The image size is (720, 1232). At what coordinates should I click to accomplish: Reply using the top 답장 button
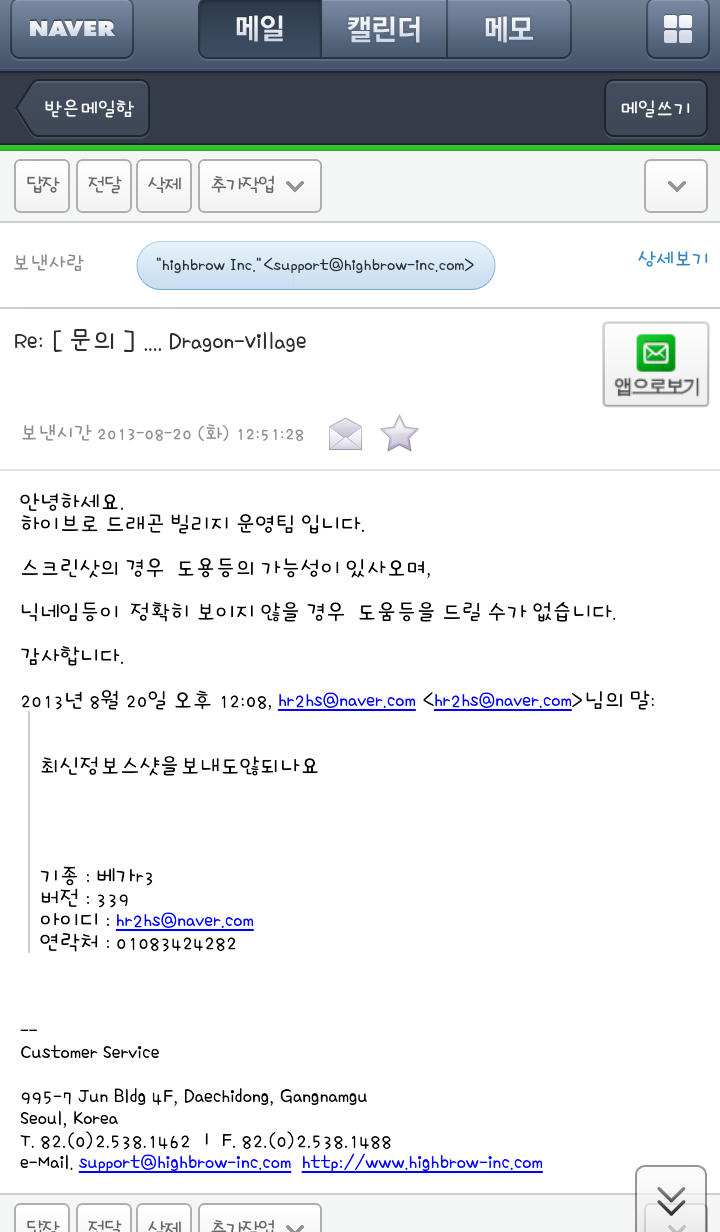tap(43, 186)
